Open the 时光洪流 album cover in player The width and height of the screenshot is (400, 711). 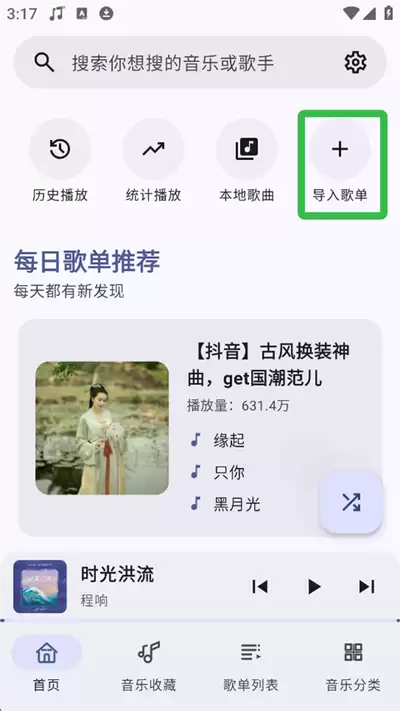(x=40, y=586)
